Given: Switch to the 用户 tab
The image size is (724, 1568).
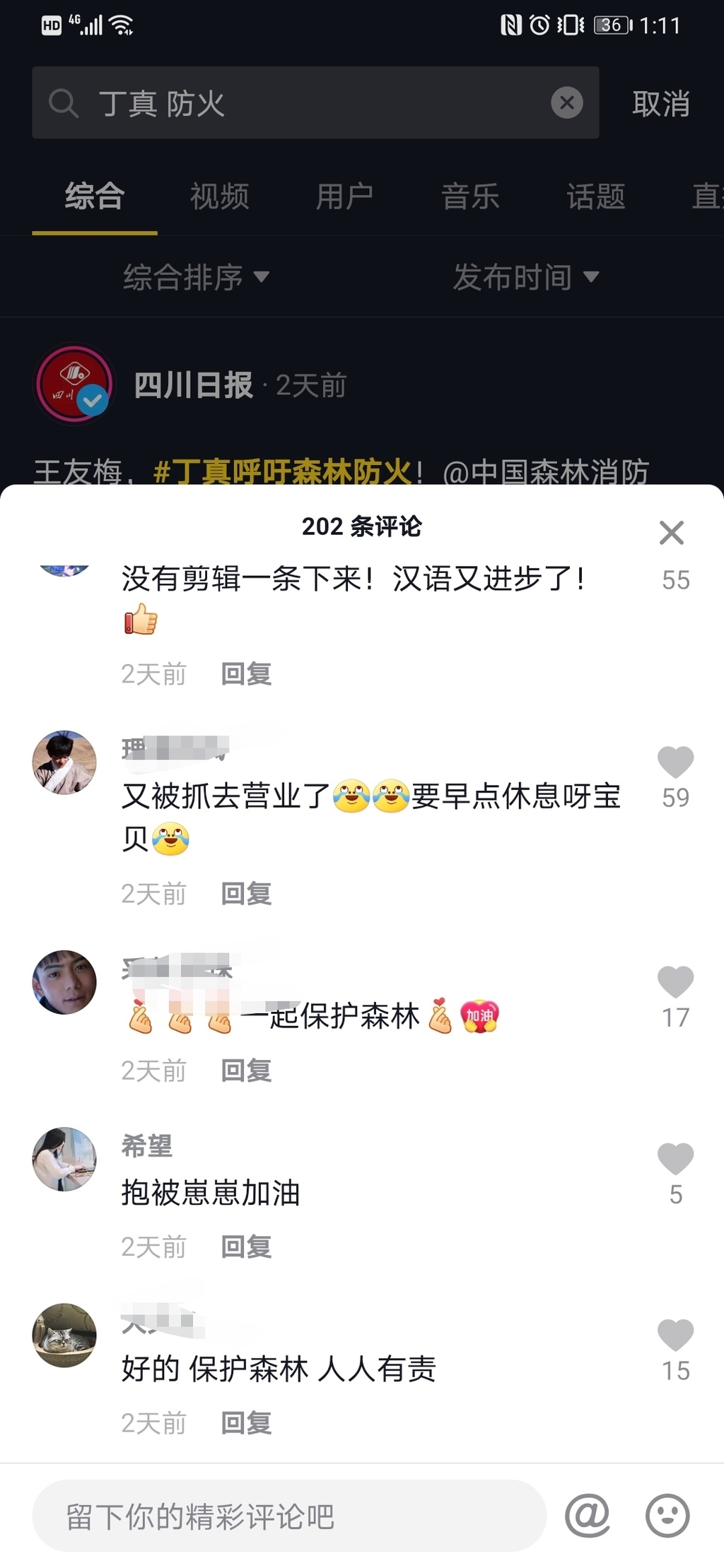Looking at the screenshot, I should pos(344,196).
